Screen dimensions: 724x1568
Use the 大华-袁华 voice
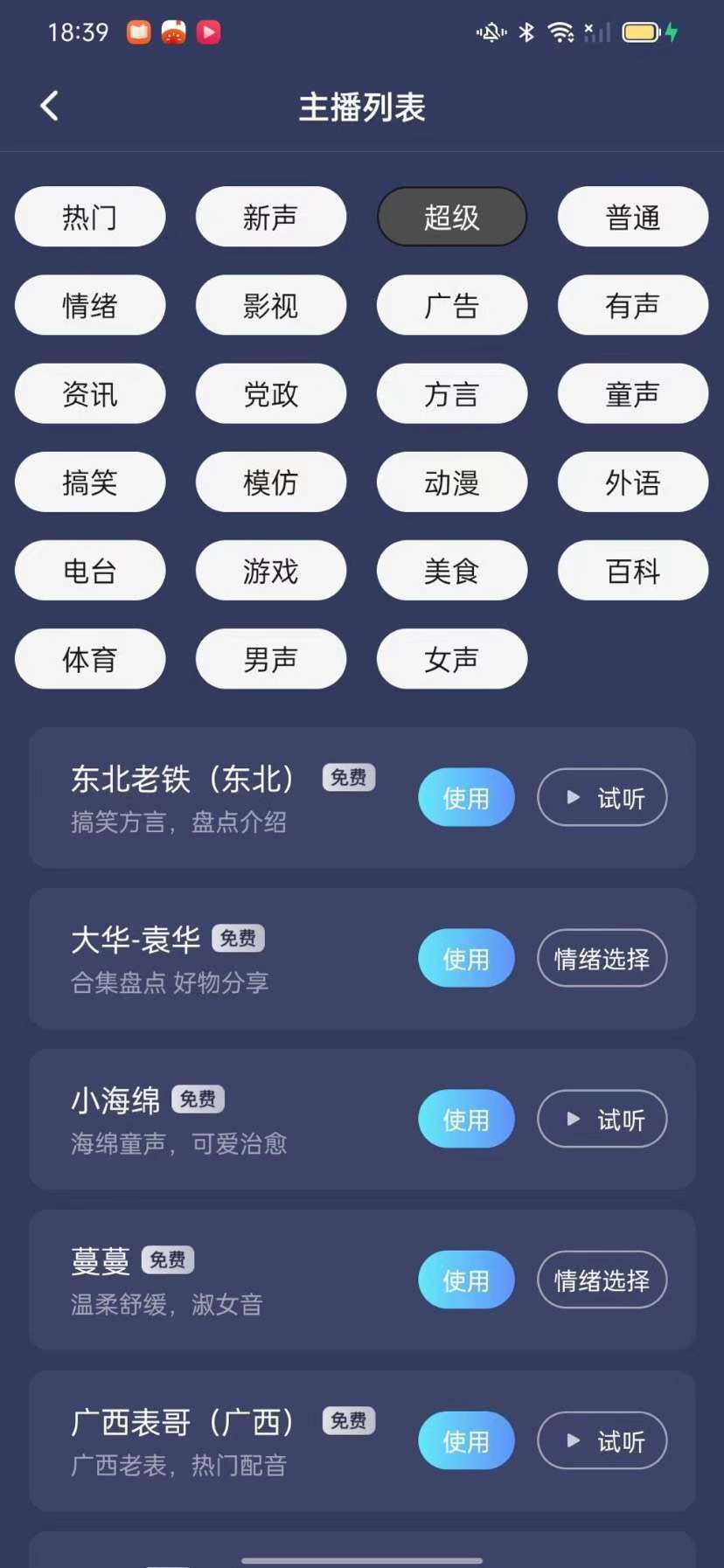pos(466,958)
